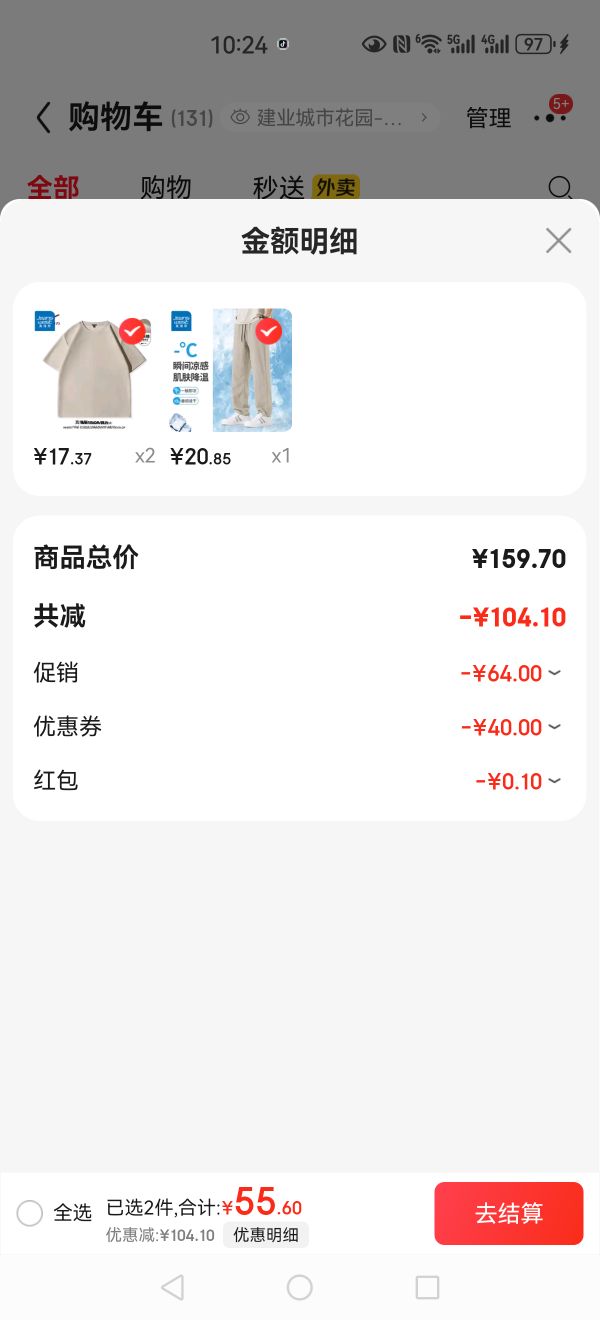
Task: Deselect the beige pants item
Action: [268, 331]
